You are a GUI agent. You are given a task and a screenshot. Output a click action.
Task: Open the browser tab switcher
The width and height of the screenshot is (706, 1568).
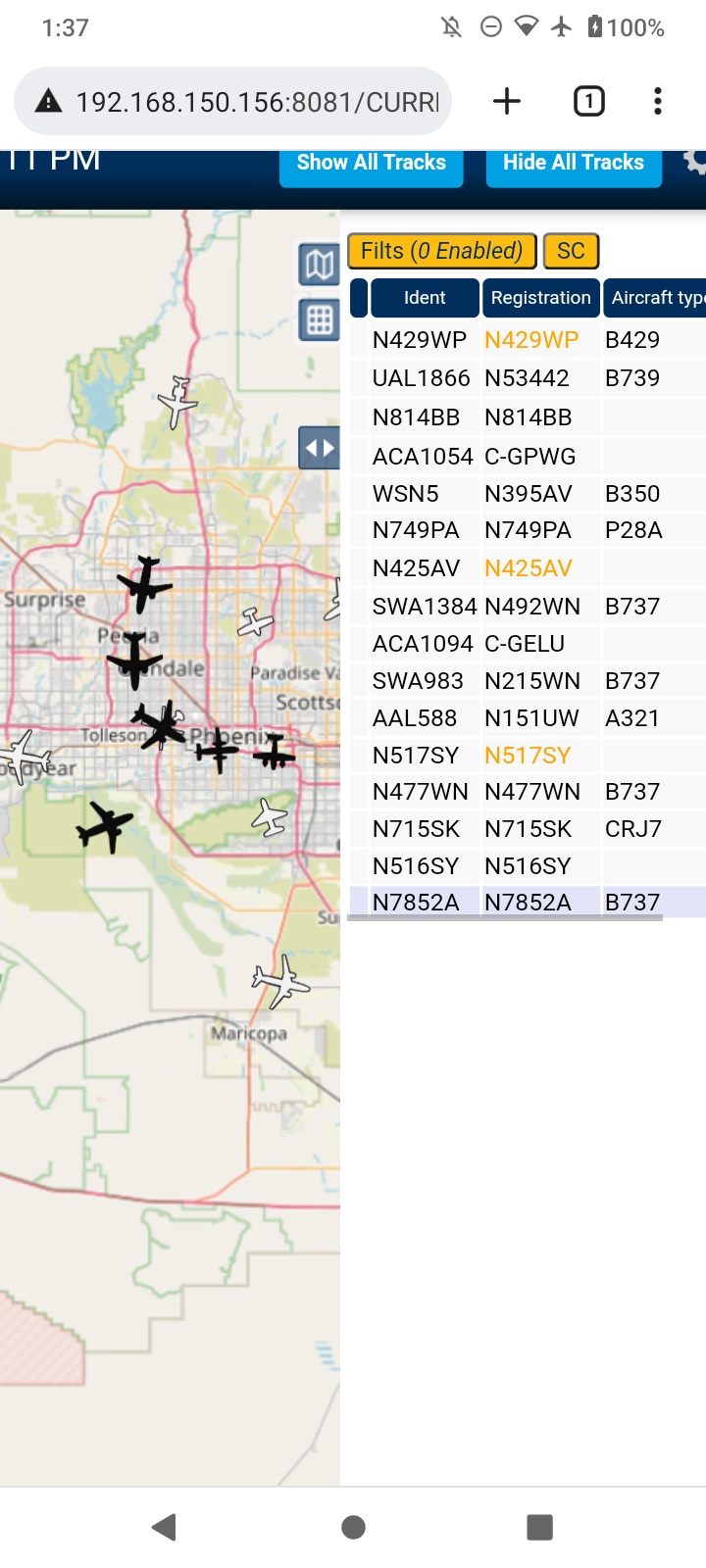tap(588, 101)
